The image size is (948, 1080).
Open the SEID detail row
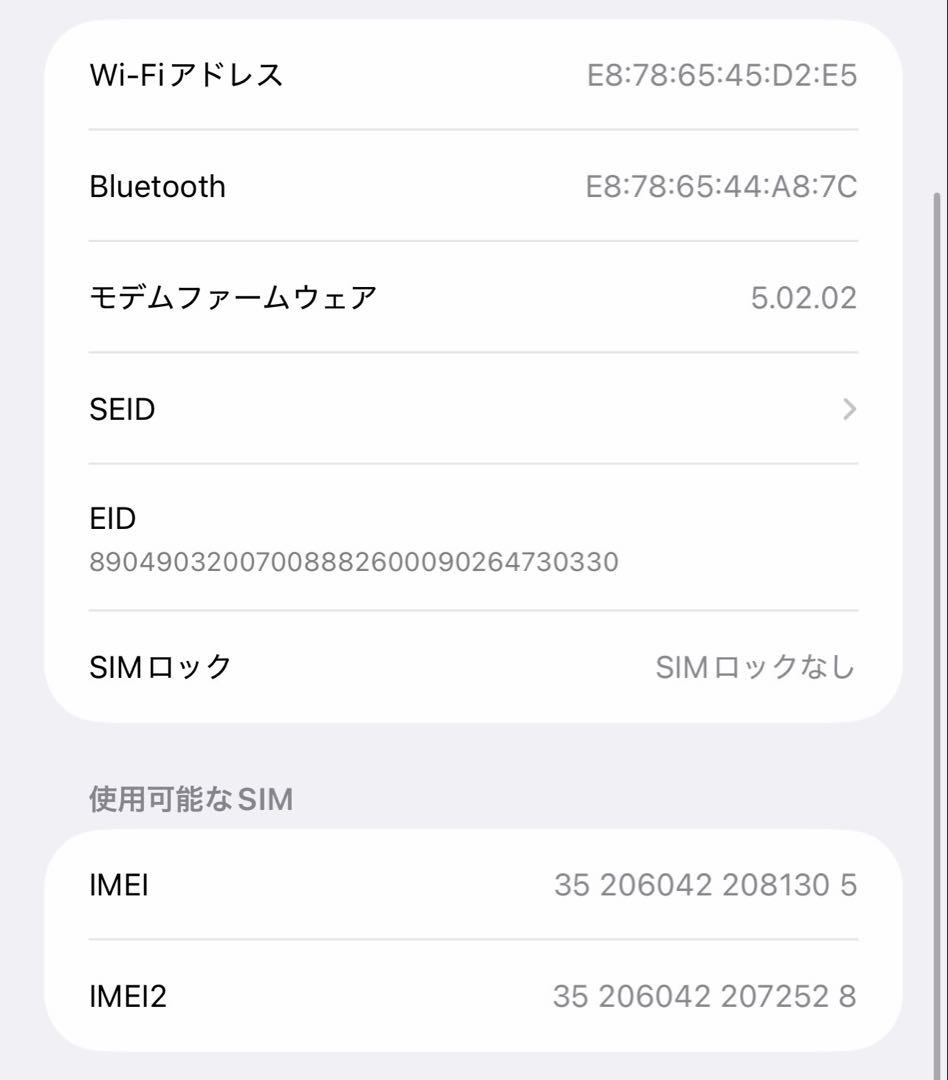474,409
